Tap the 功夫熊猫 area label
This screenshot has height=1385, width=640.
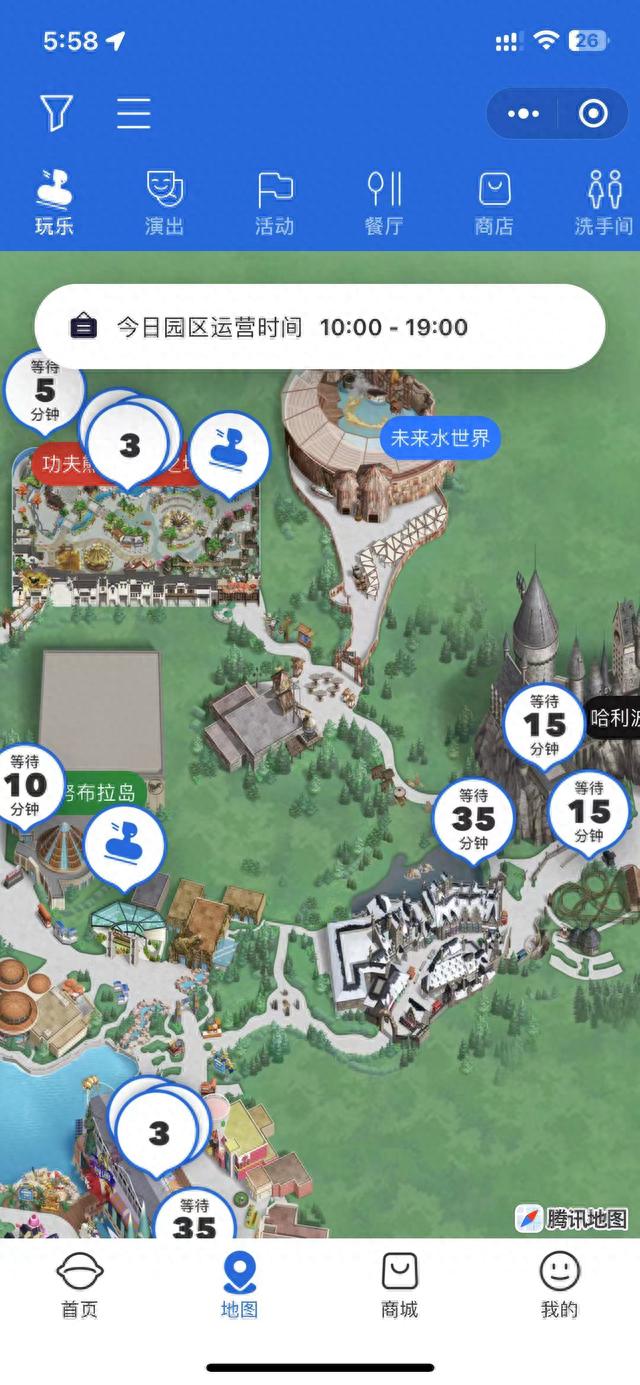coord(62,464)
